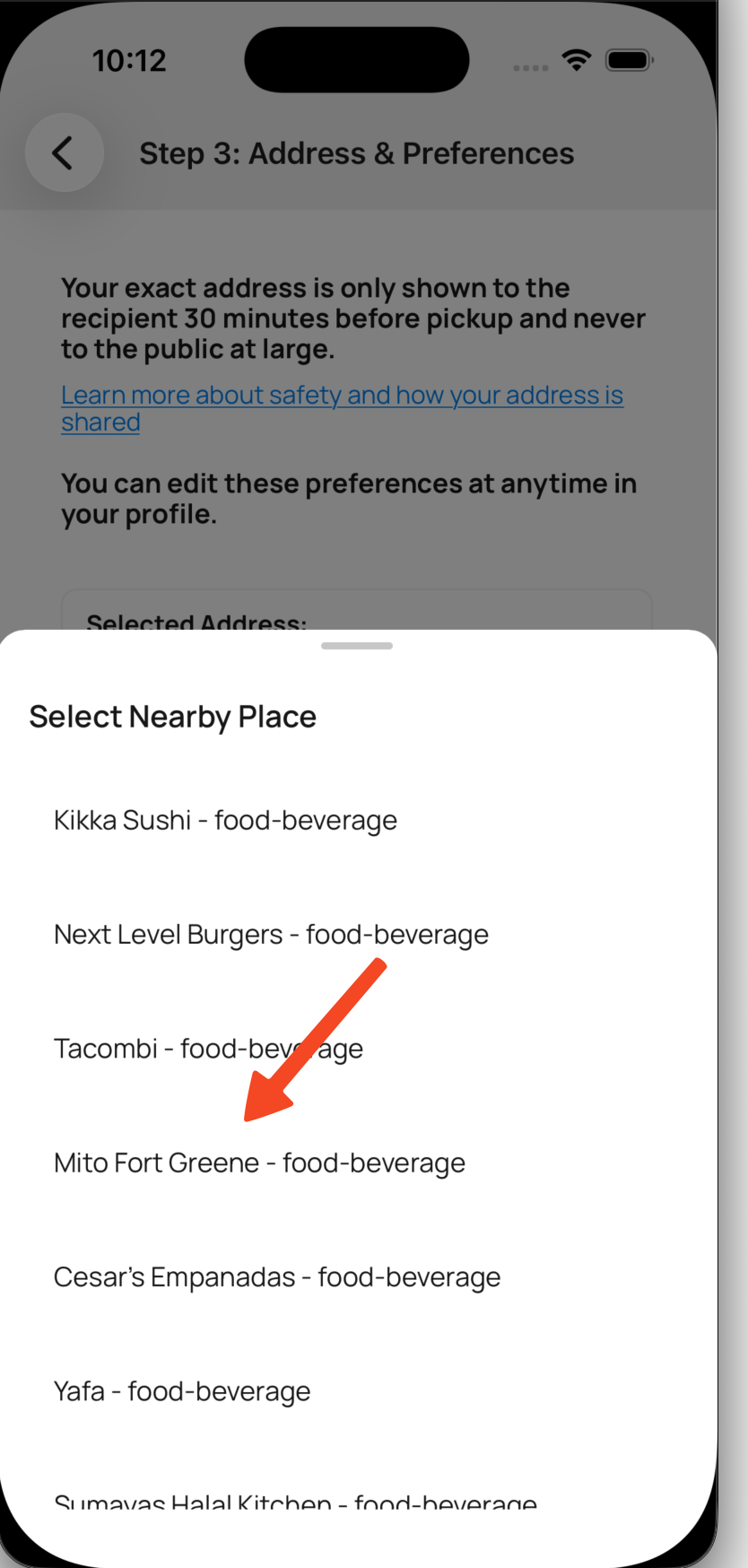Screen dimensions: 748x1568
Task: Choose Sumayas Halal Kitchen entry
Action: [x=295, y=1503]
